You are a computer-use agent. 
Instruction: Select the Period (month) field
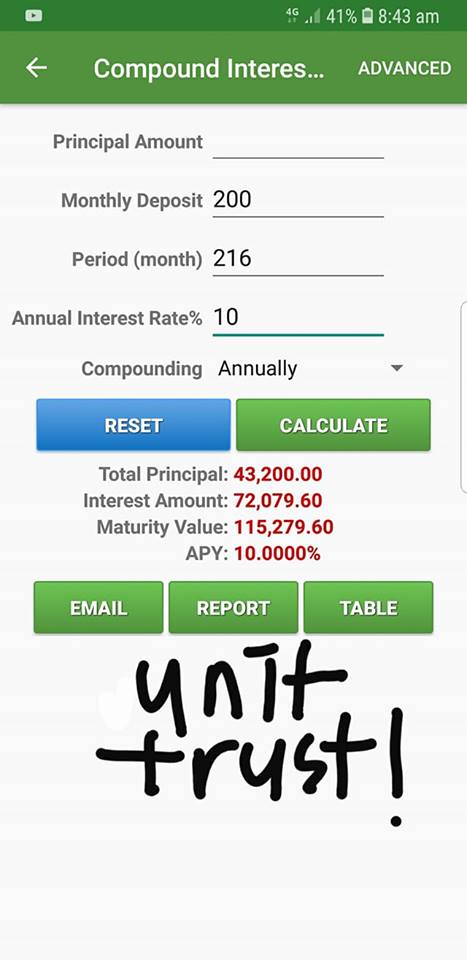tap(298, 259)
